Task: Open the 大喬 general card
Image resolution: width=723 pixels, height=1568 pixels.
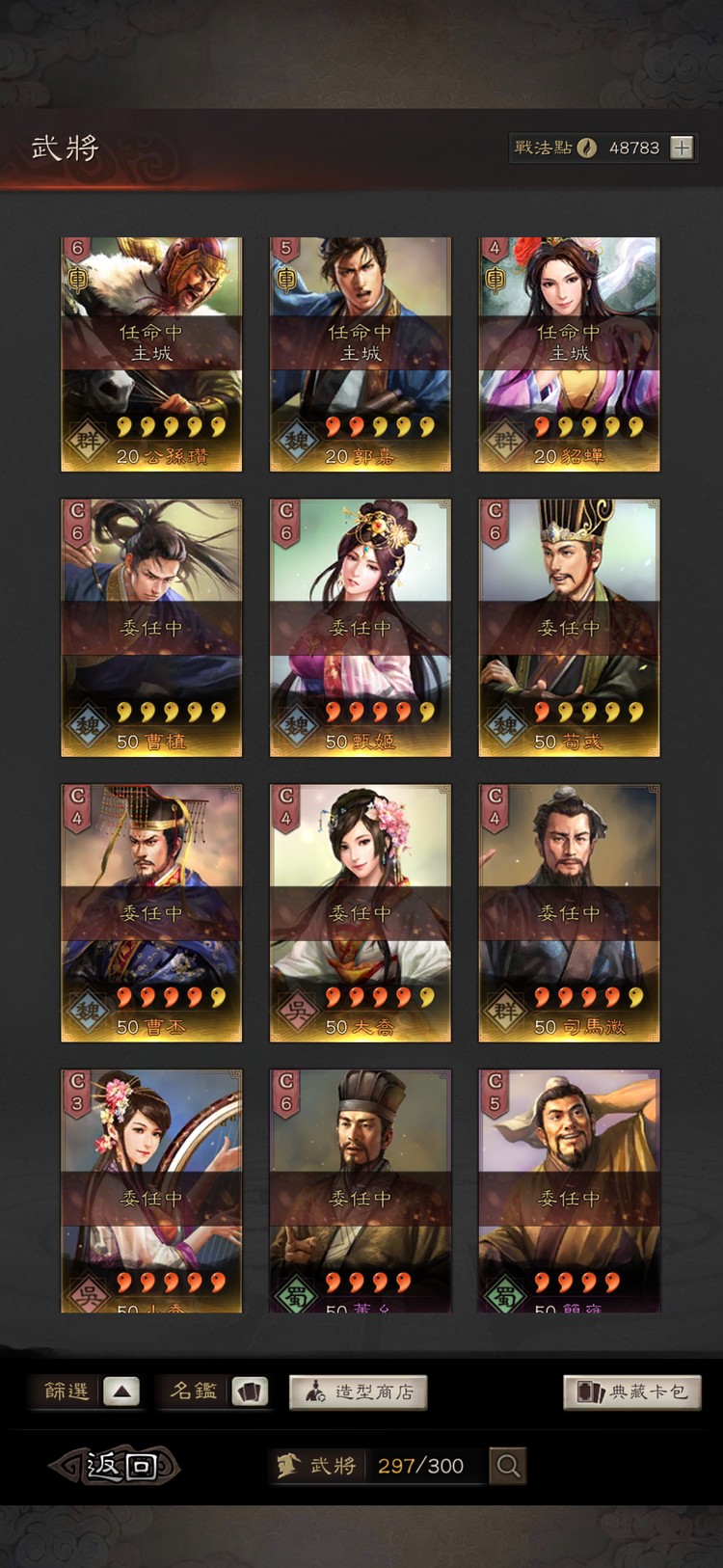Action: pyautogui.click(x=360, y=912)
